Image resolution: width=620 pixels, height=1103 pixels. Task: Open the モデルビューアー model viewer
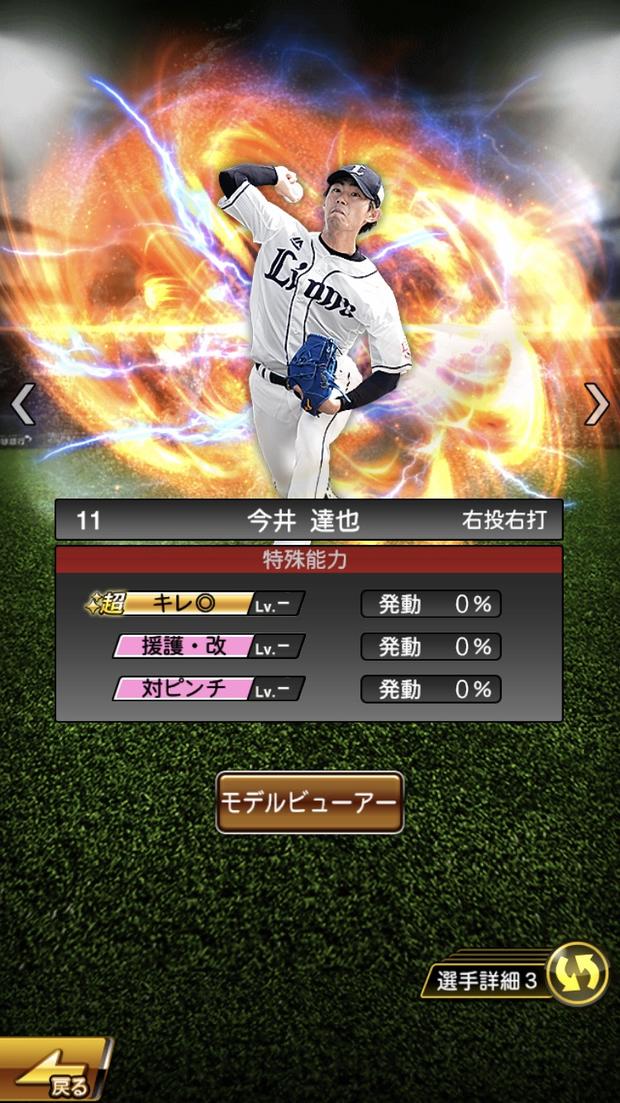tap(309, 802)
